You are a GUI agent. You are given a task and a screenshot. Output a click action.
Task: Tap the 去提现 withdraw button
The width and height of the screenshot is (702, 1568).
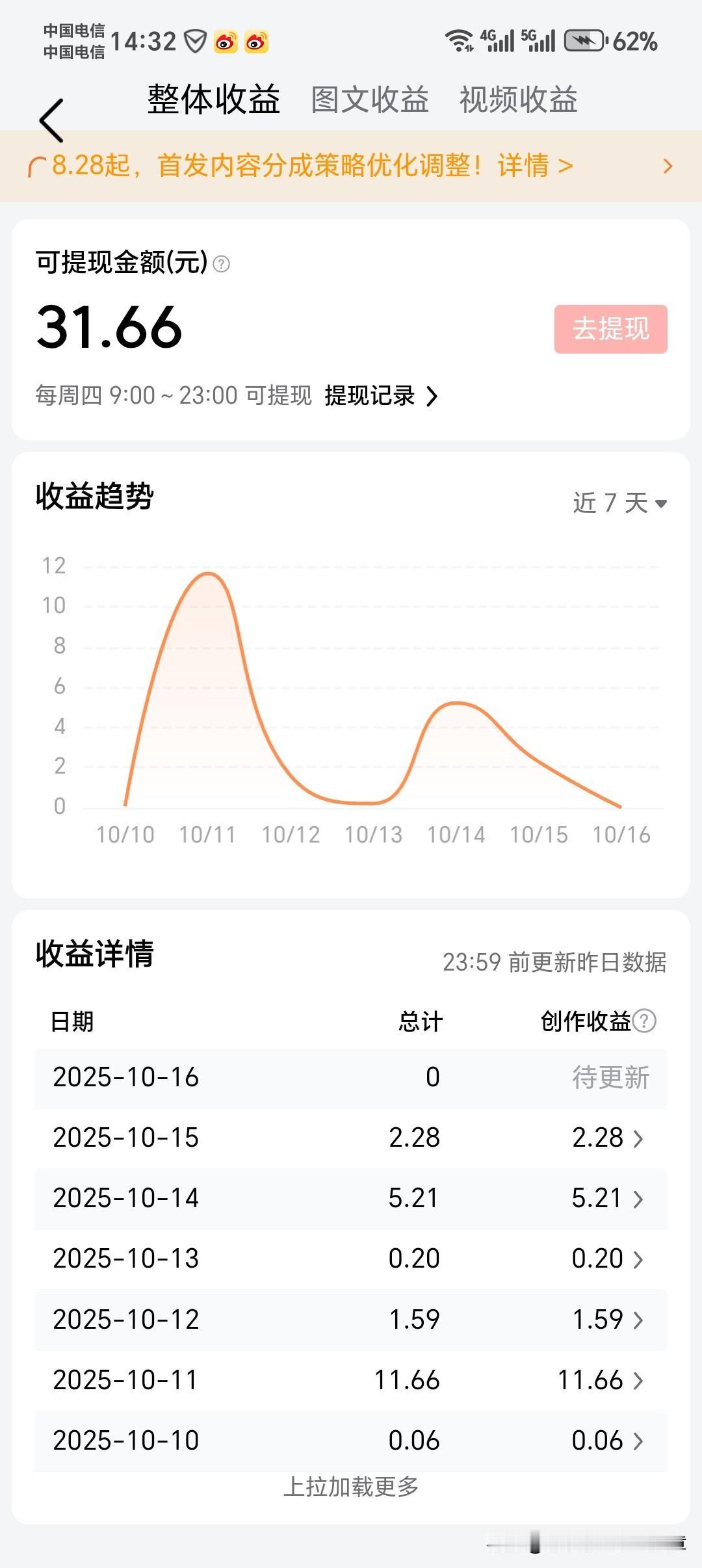610,329
